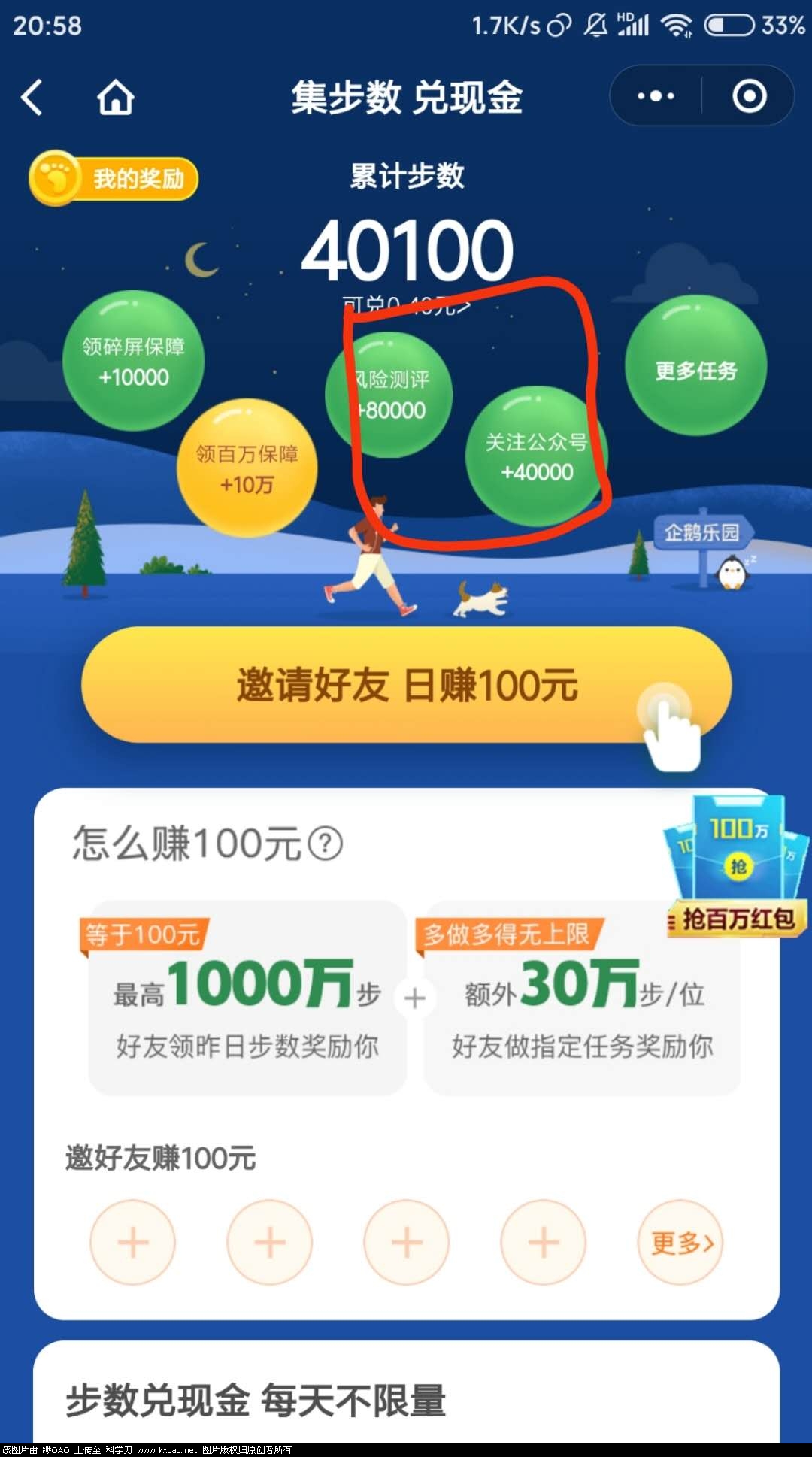The height and width of the screenshot is (1457, 812).
Task: Open 我的奖励 rewards
Action: (x=114, y=179)
